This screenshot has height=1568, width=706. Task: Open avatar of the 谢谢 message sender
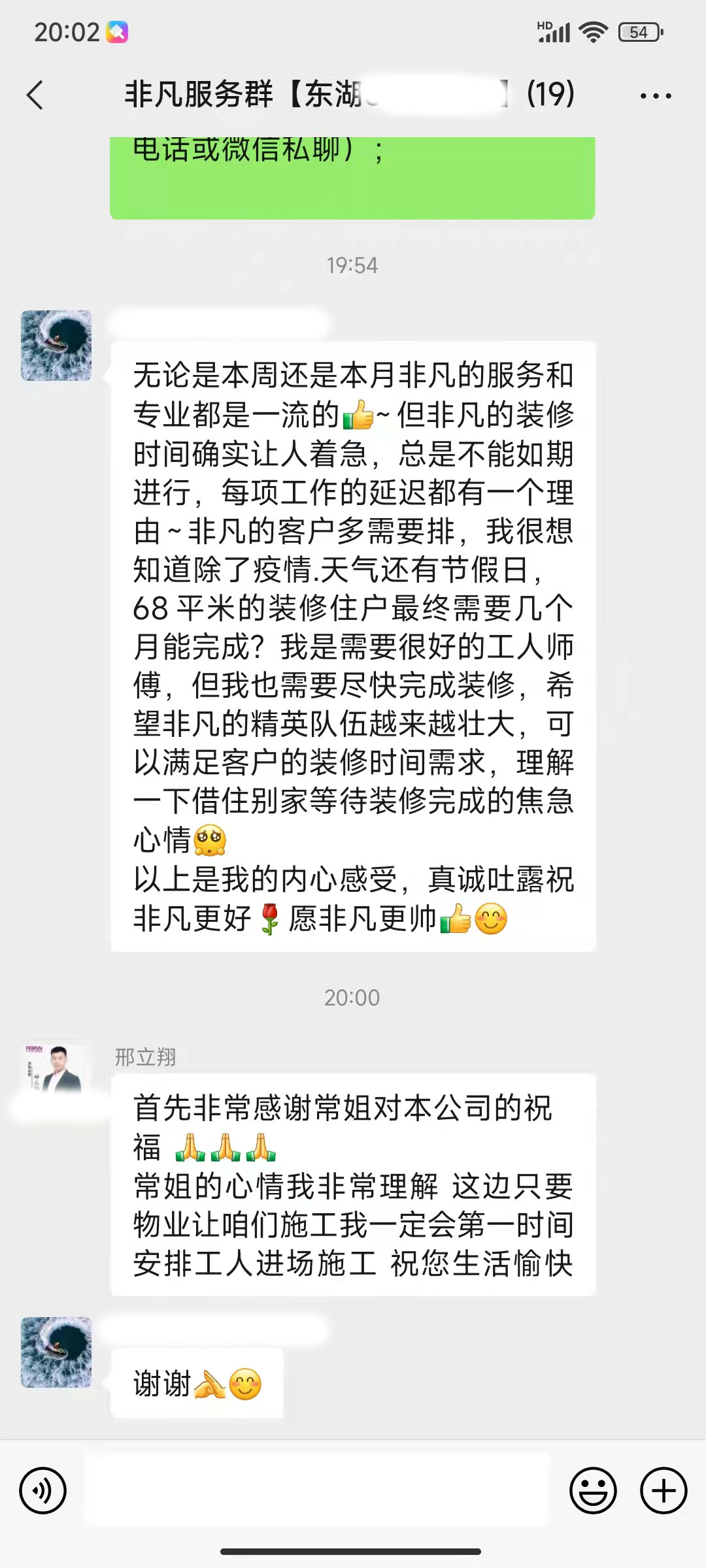57,1352
